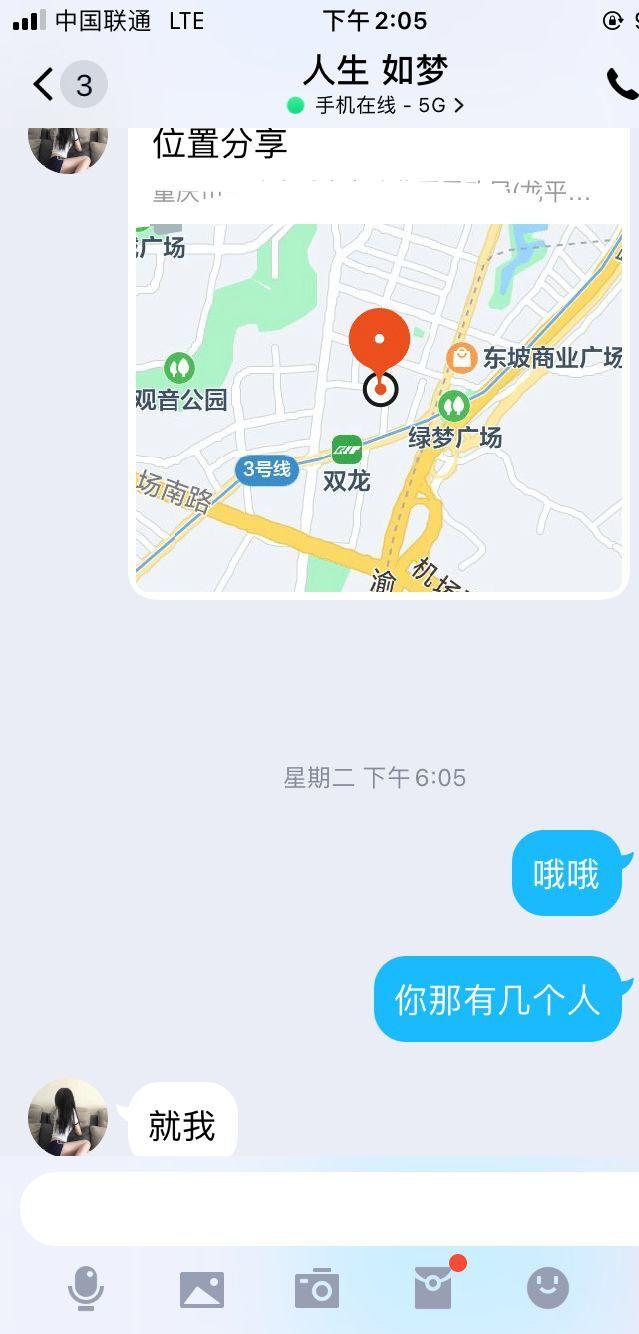
Task: Open the shared location map card
Action: pos(379,400)
